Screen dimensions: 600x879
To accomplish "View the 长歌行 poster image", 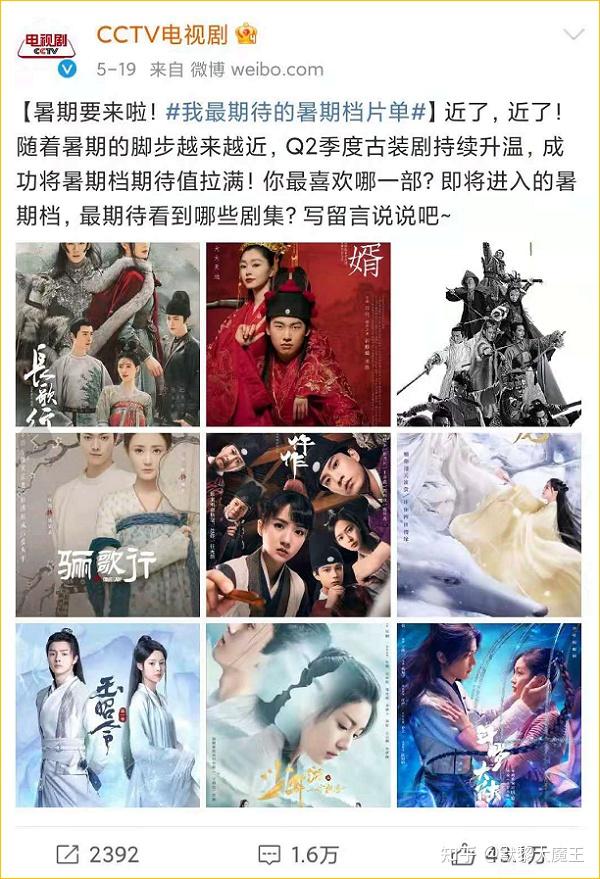I will [x=107, y=334].
